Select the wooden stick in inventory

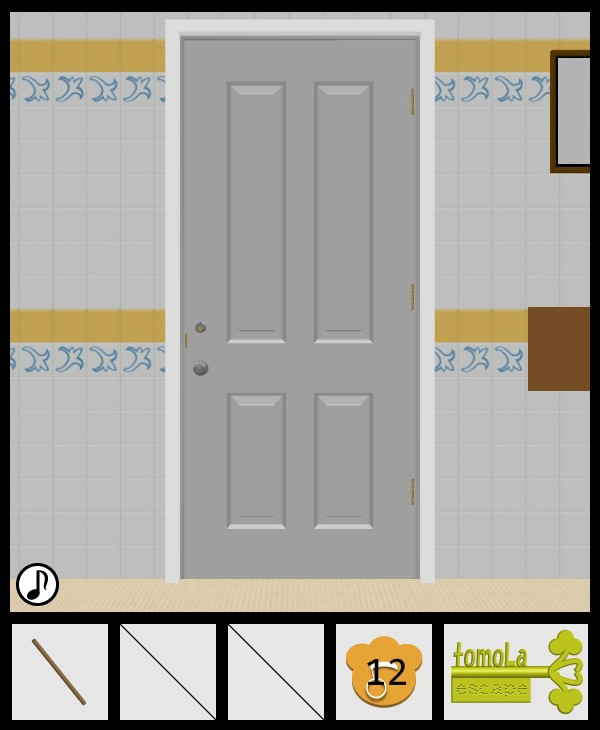[59, 672]
